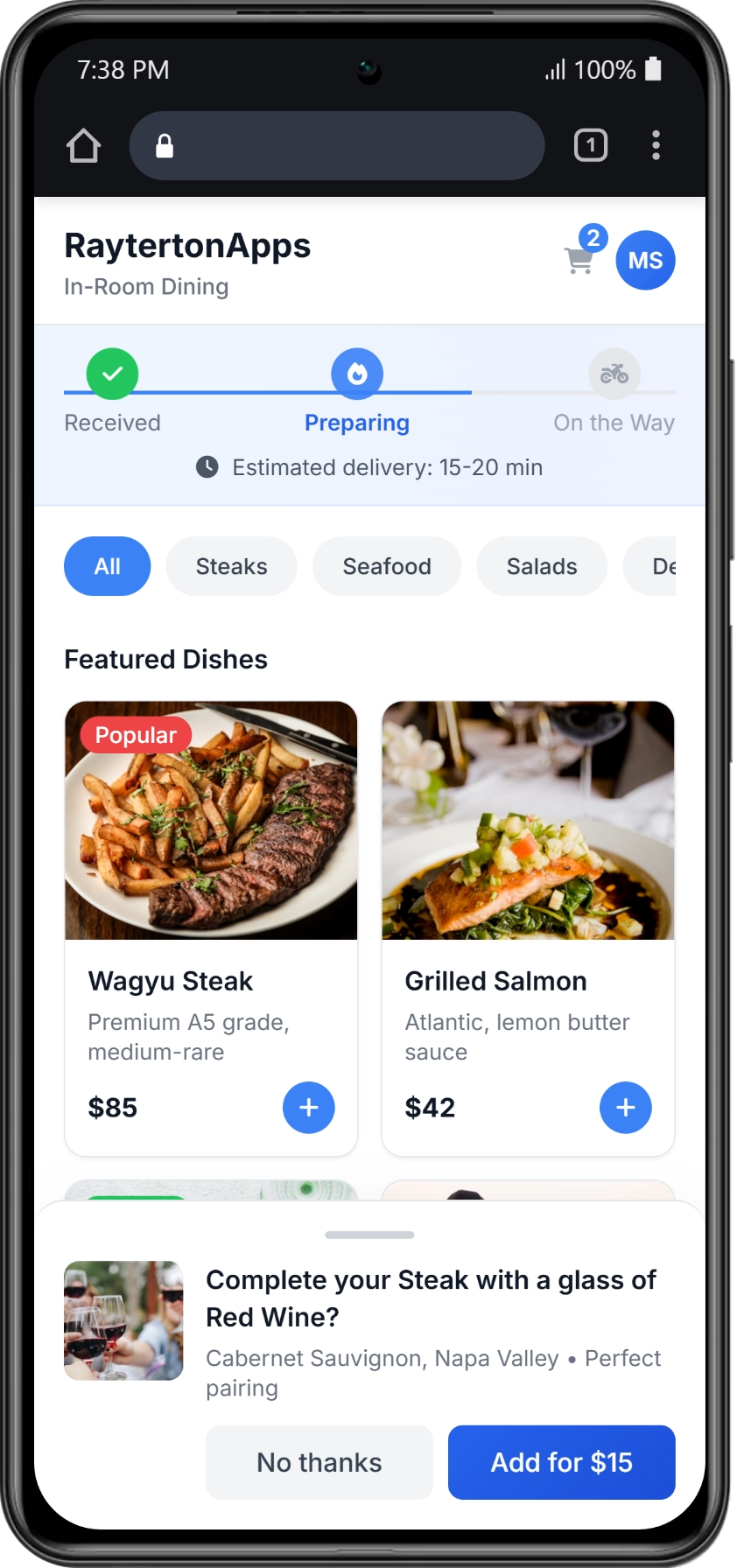Select the Seafood category filter
Viewport: 737px width, 1568px height.
pos(386,566)
